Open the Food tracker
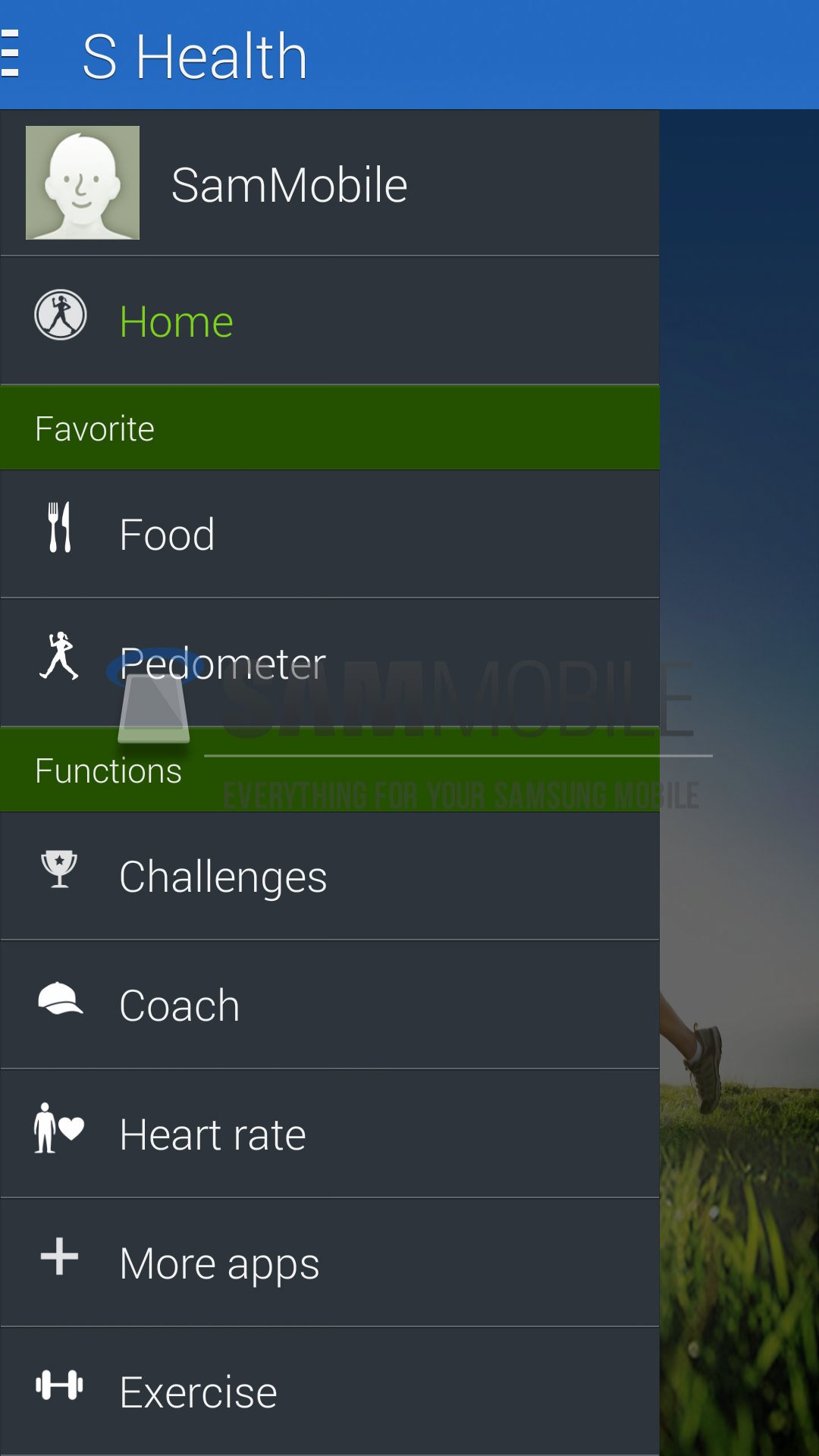 click(167, 535)
